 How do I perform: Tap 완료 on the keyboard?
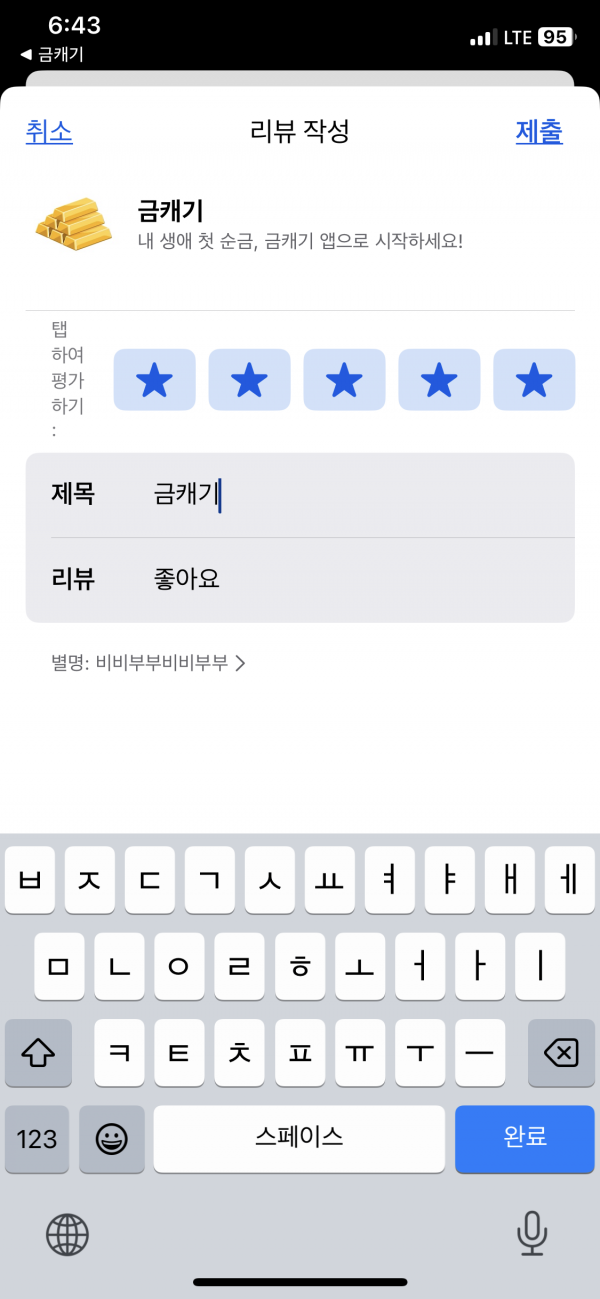(x=525, y=1138)
